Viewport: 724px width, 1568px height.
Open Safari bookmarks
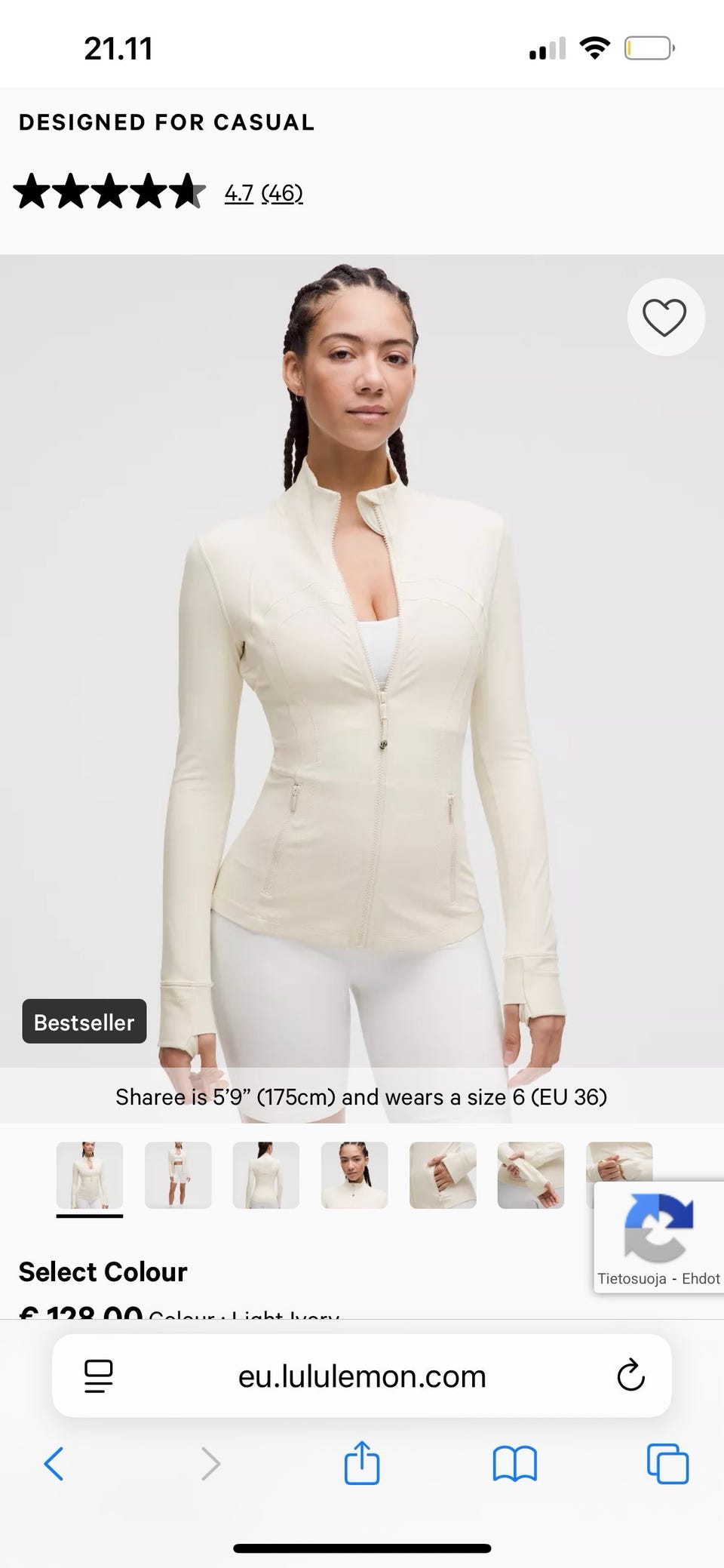point(514,1464)
